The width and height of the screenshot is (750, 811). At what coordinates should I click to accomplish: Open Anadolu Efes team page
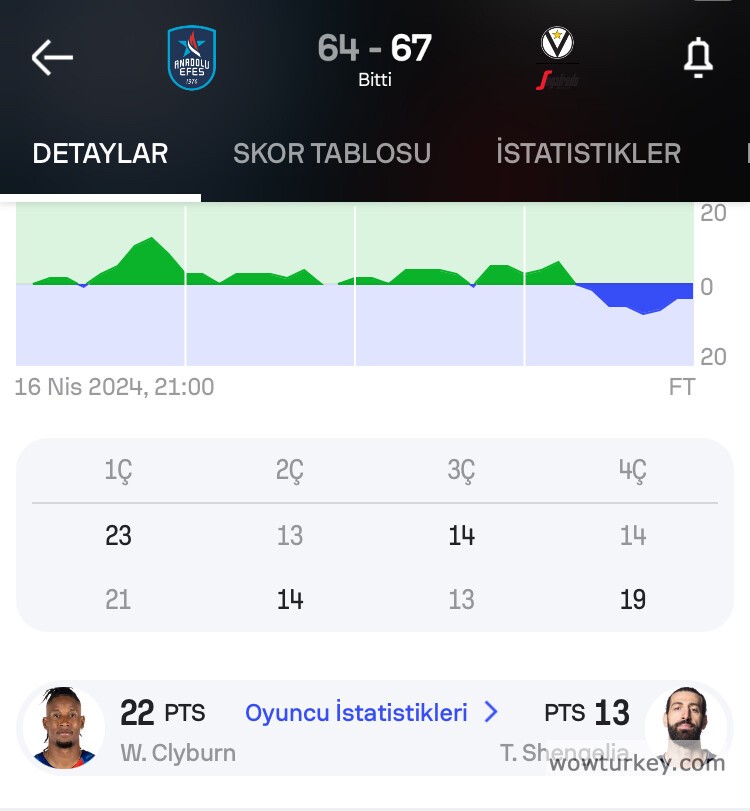click(192, 58)
